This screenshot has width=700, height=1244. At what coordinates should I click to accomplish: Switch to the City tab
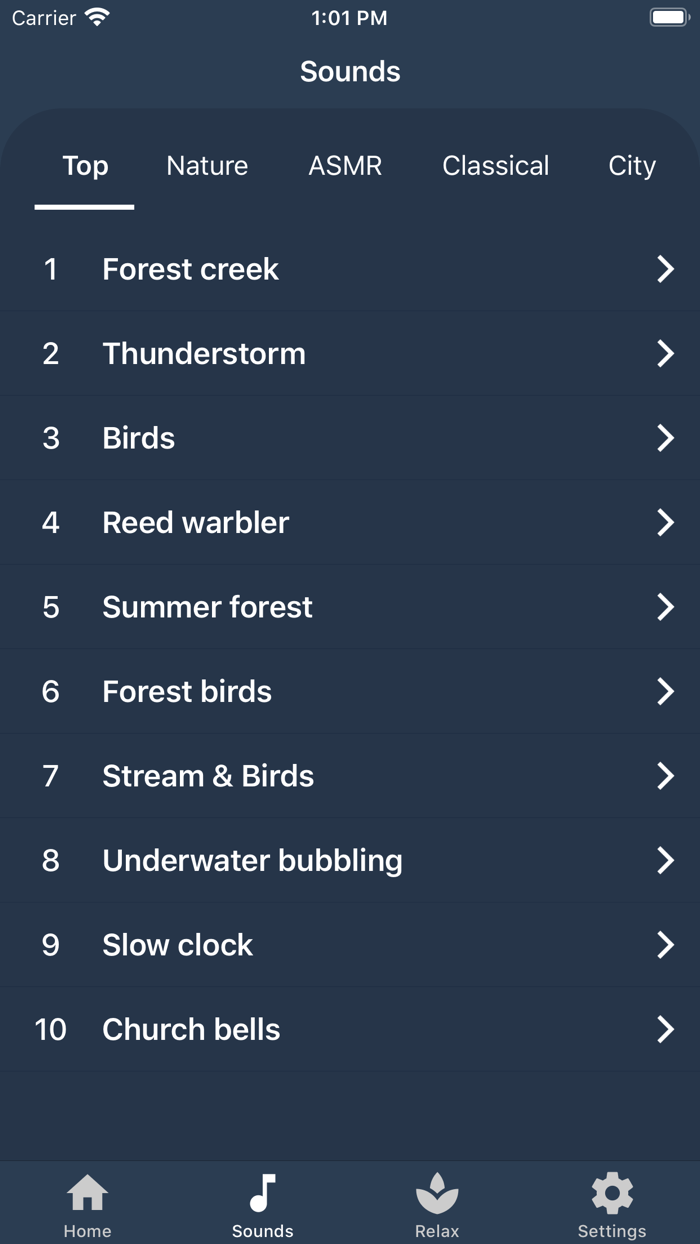[632, 166]
